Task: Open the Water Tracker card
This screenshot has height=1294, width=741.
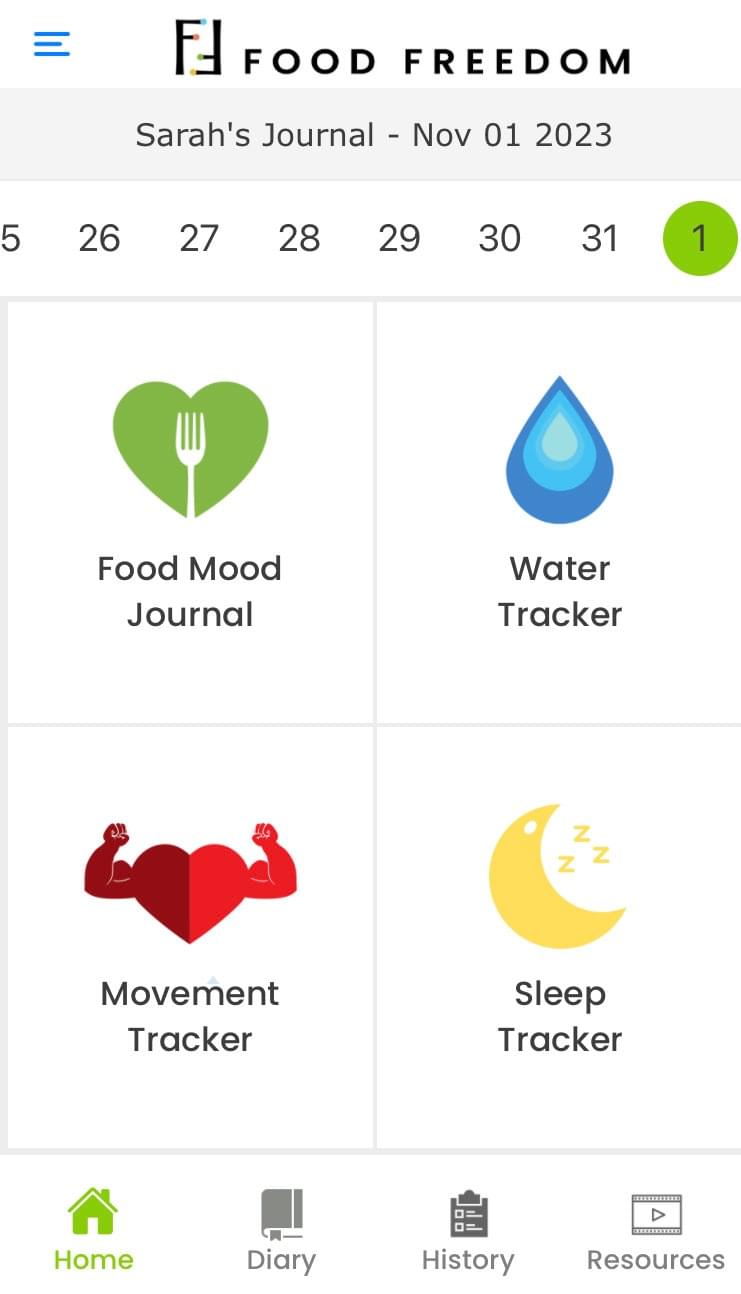Action: click(x=559, y=510)
